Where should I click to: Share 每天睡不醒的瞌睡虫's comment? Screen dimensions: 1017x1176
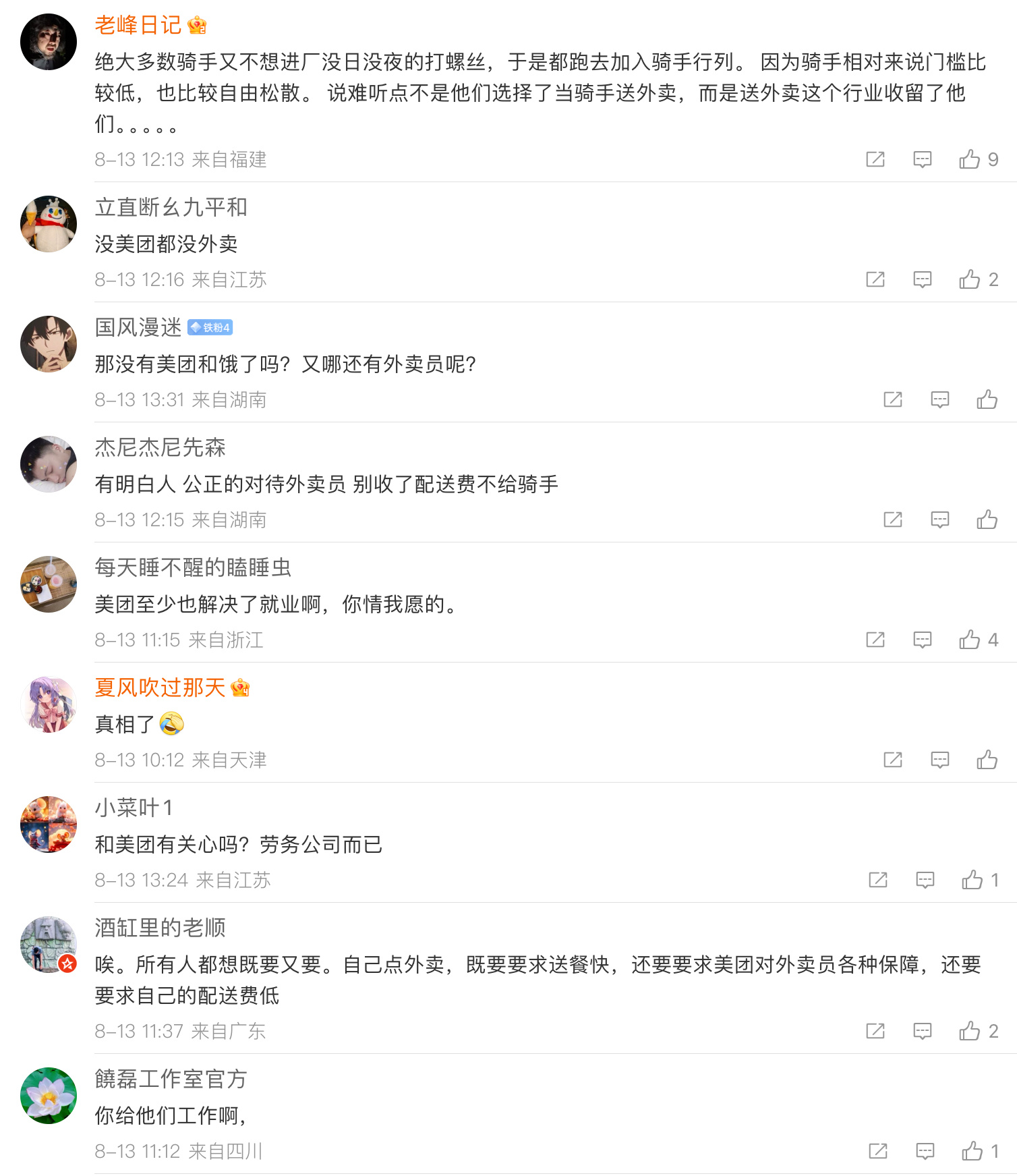point(875,640)
